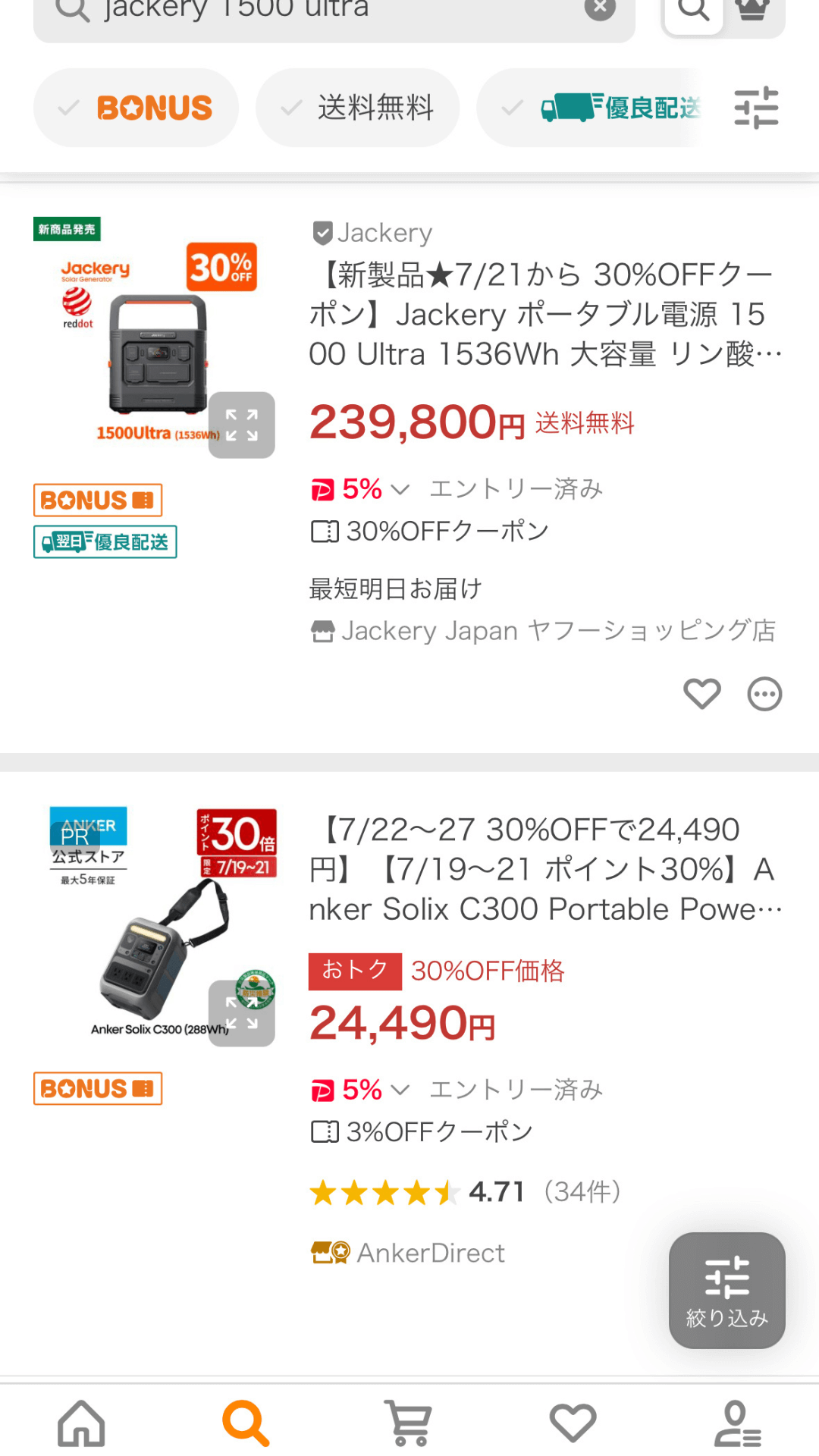Open the favorites heart tab
Image resolution: width=819 pixels, height=1456 pixels.
573,1423
